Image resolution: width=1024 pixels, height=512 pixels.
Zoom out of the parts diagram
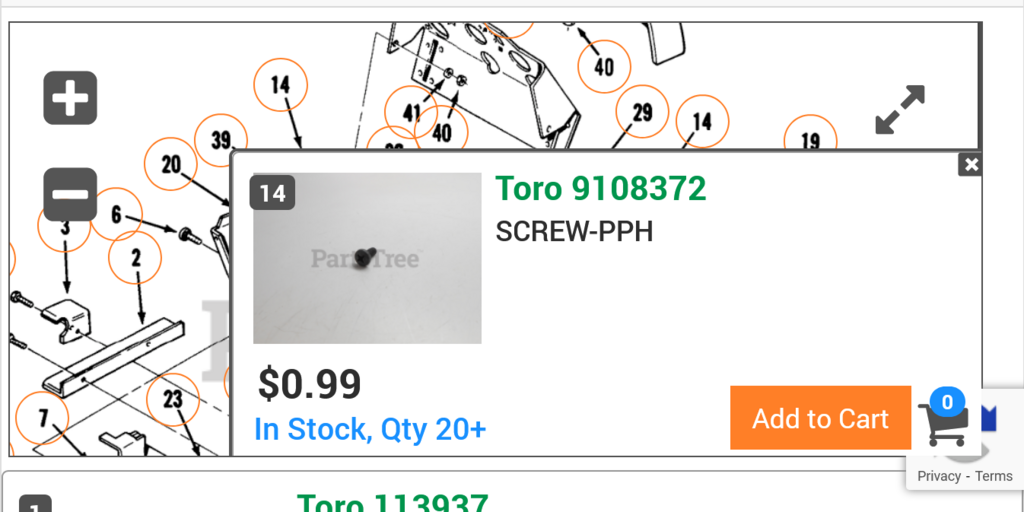pyautogui.click(x=70, y=194)
